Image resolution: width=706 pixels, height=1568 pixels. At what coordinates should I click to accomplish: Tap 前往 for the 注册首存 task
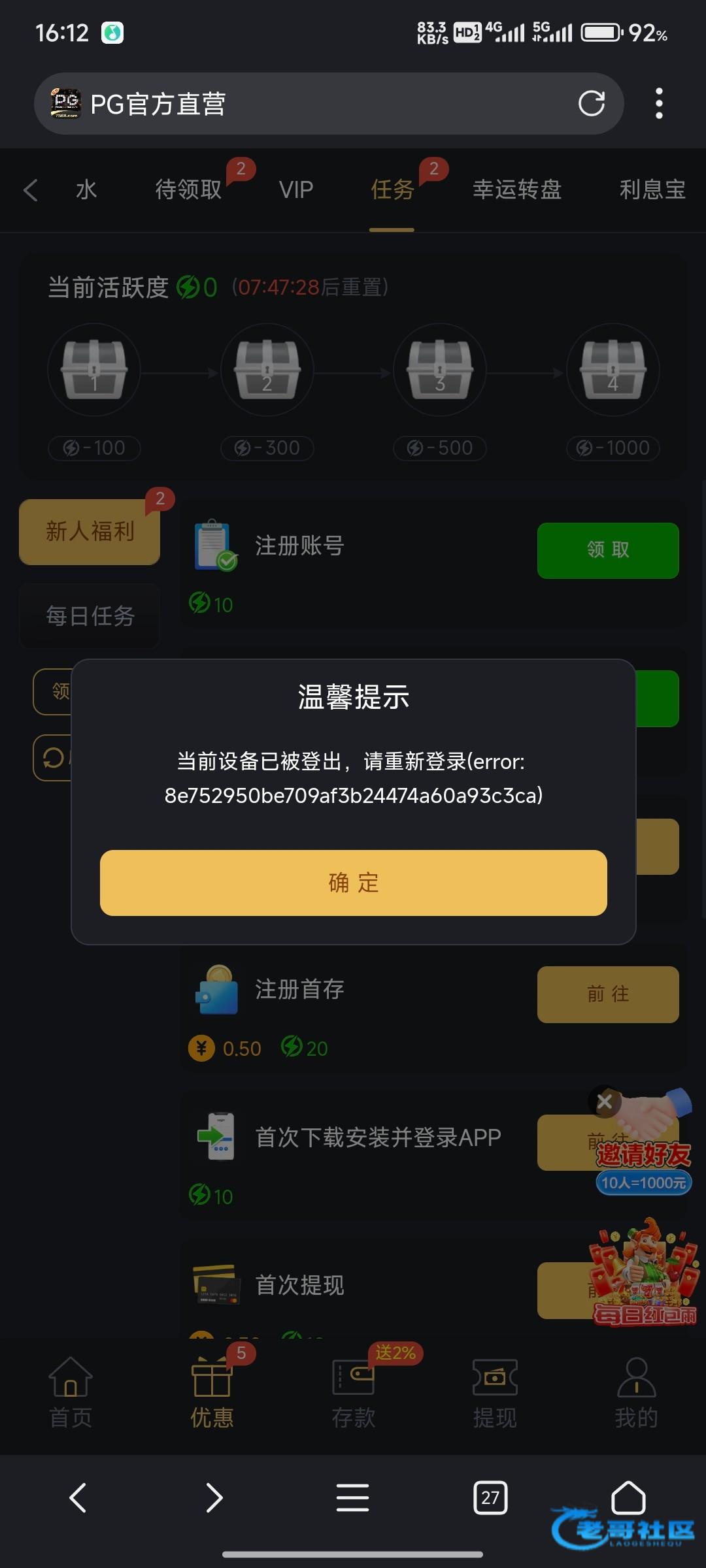click(x=607, y=994)
